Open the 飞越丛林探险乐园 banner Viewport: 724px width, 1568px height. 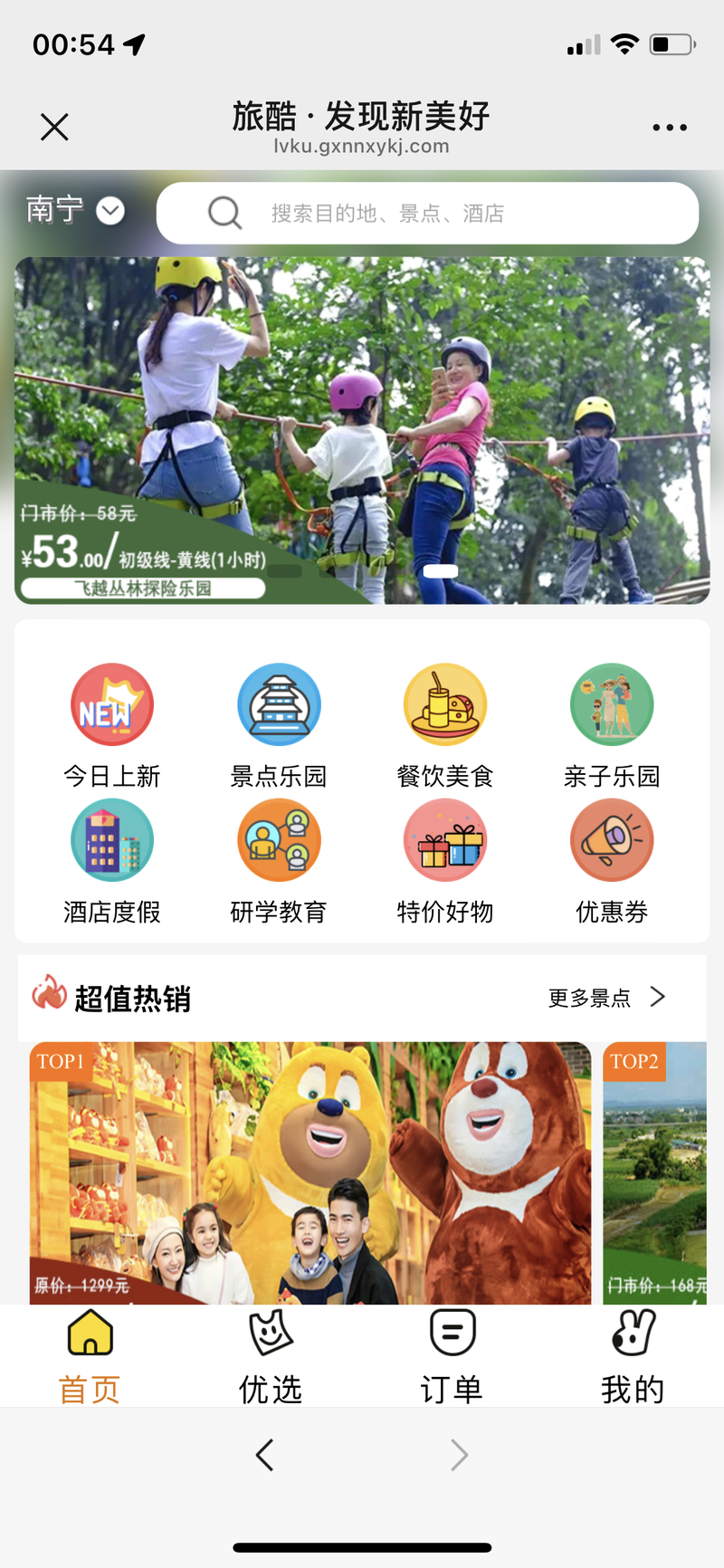[x=362, y=430]
